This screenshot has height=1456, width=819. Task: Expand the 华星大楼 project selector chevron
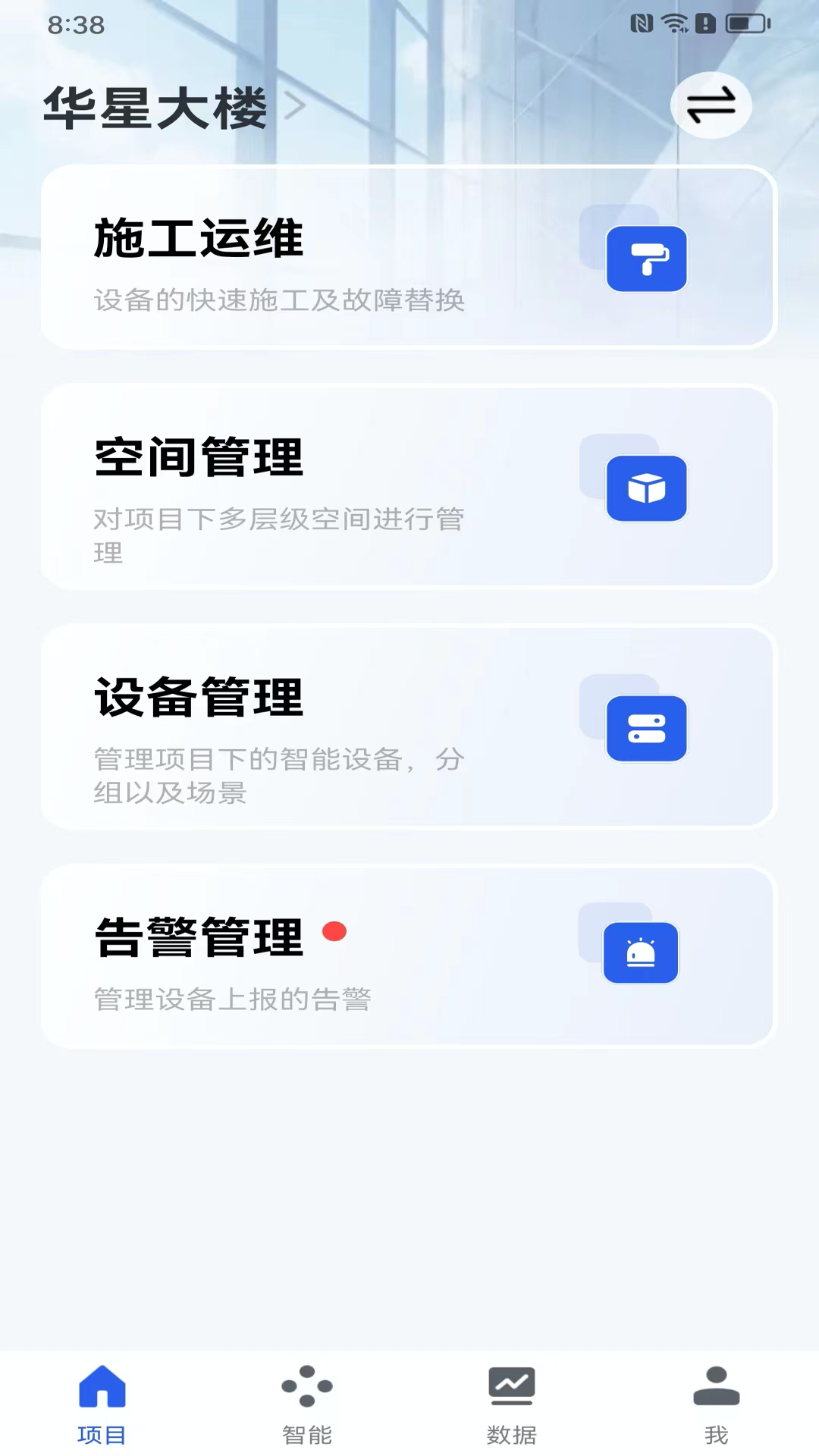coord(297,106)
